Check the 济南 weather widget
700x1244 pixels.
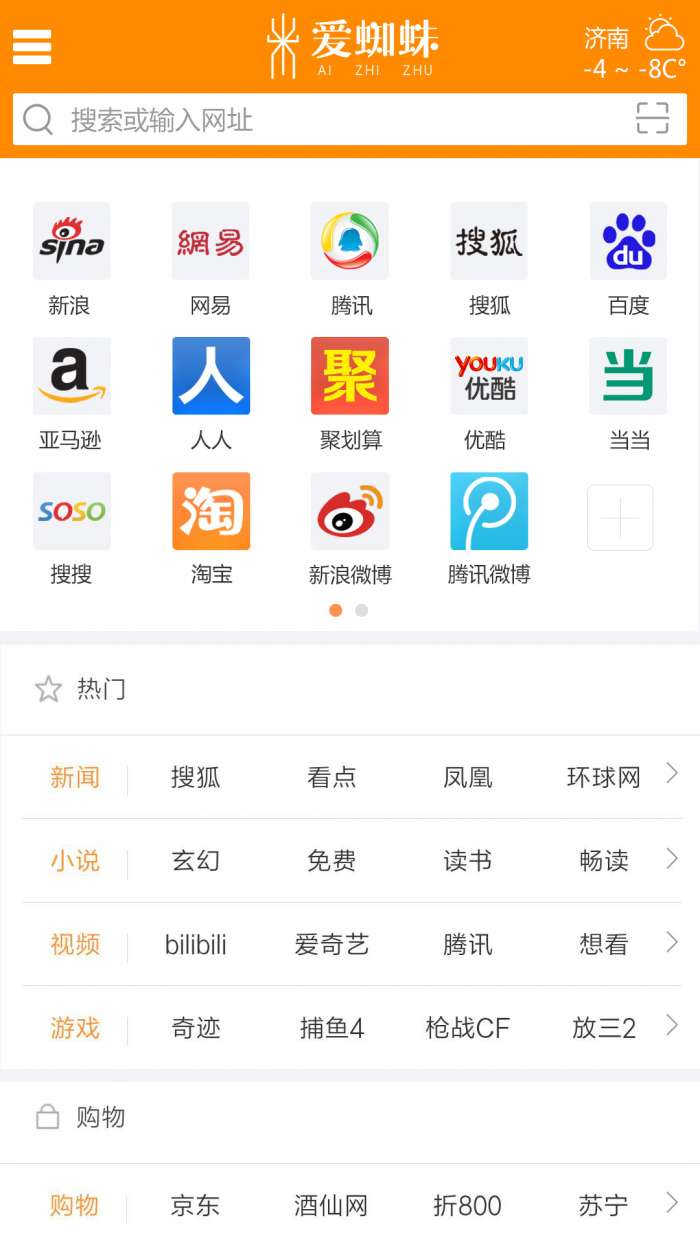click(634, 48)
